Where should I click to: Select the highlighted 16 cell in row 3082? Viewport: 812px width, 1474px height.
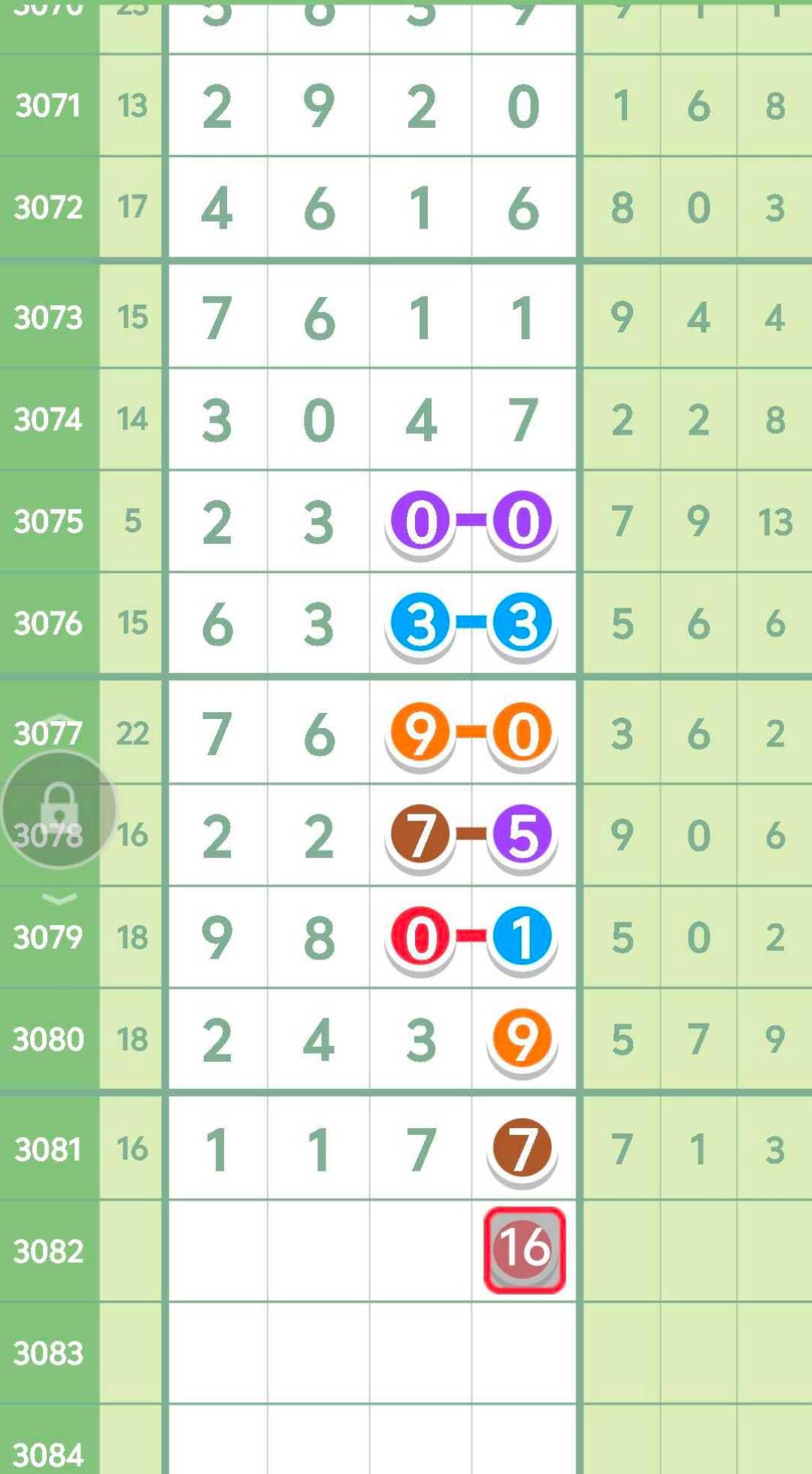click(x=524, y=1250)
